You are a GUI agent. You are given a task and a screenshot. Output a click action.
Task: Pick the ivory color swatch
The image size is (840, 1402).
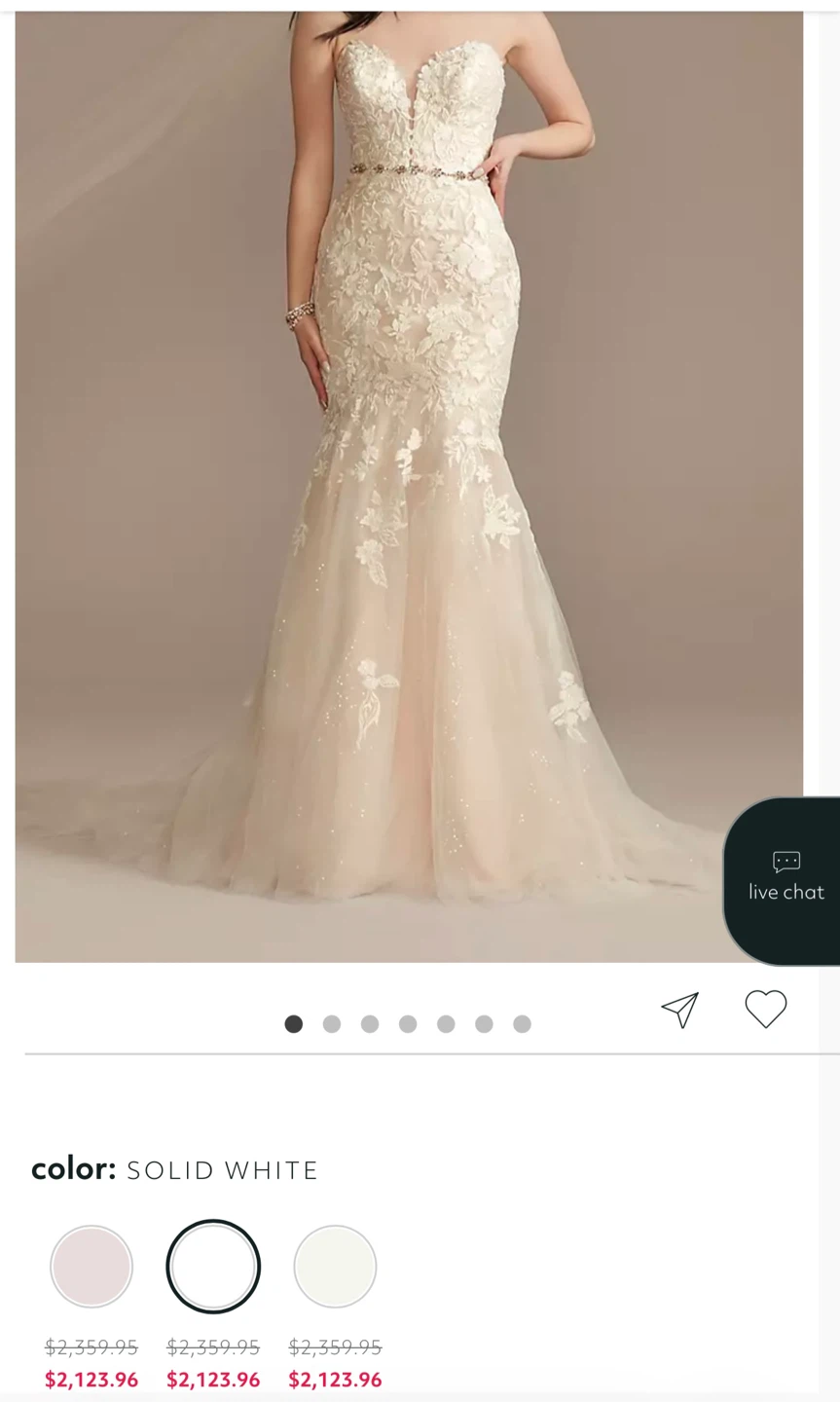click(x=335, y=1266)
